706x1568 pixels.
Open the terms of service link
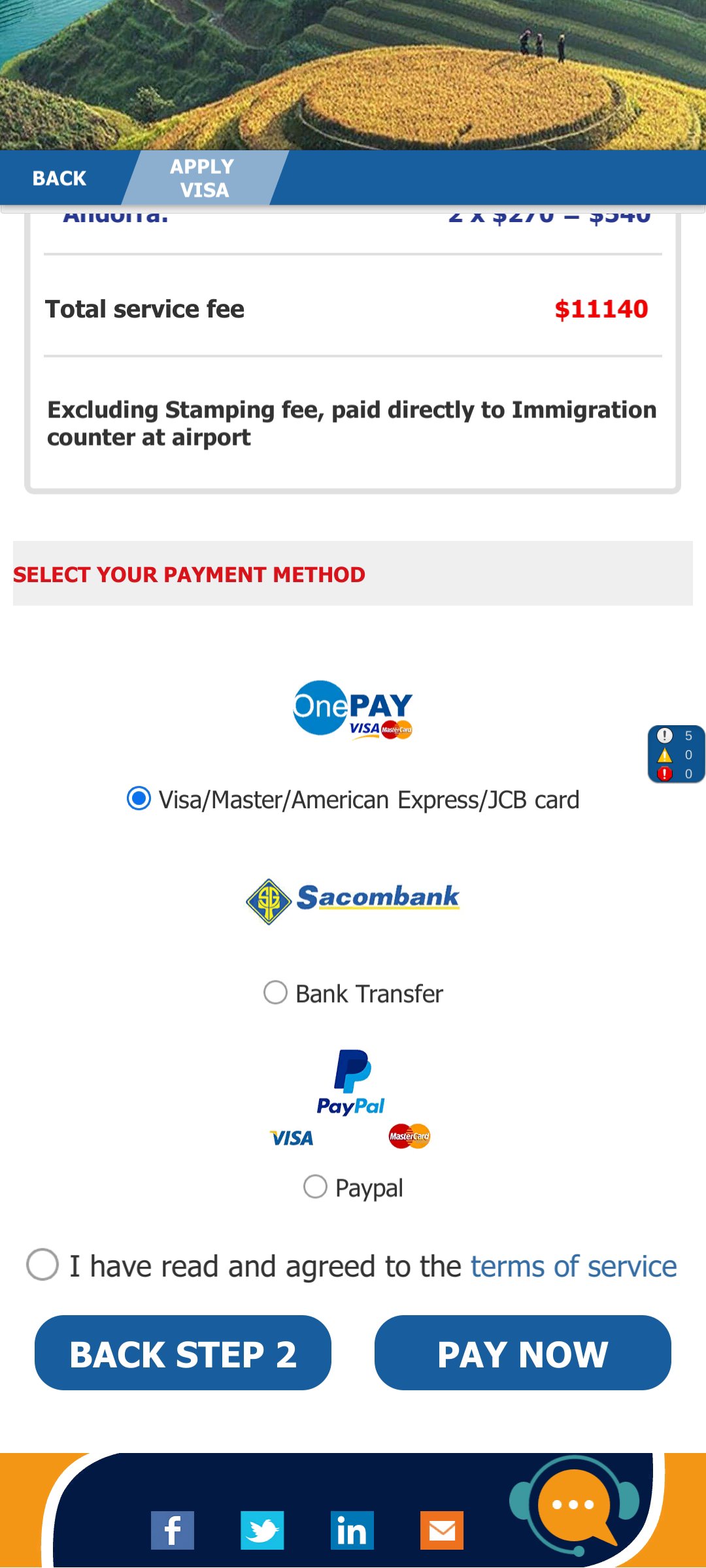click(x=573, y=1266)
